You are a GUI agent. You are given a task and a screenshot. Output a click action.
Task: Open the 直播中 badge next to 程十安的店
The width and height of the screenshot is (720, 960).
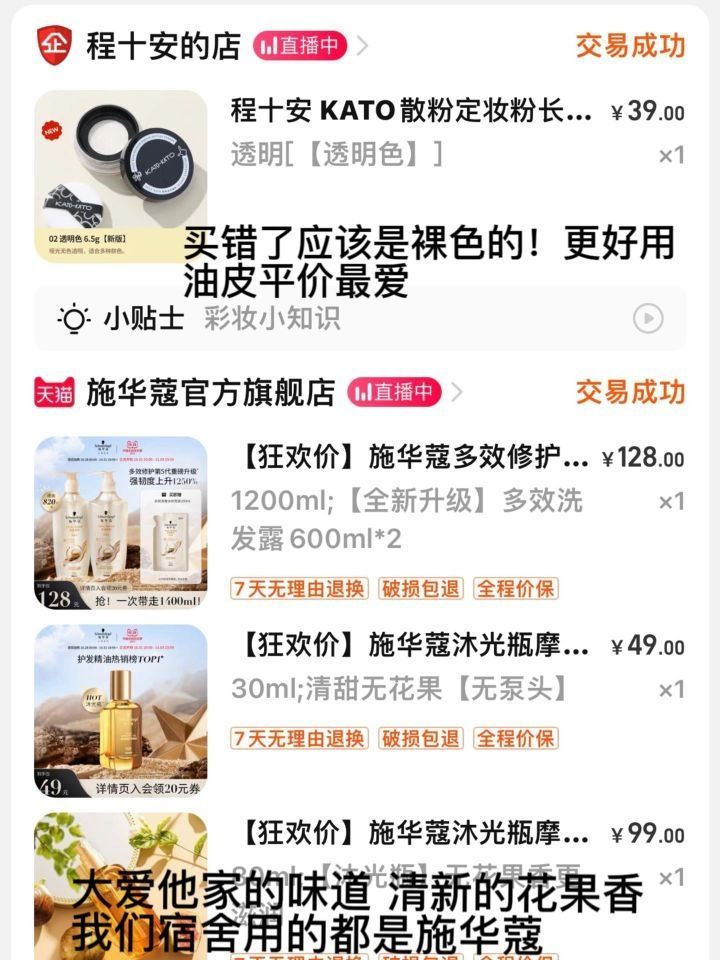(299, 45)
